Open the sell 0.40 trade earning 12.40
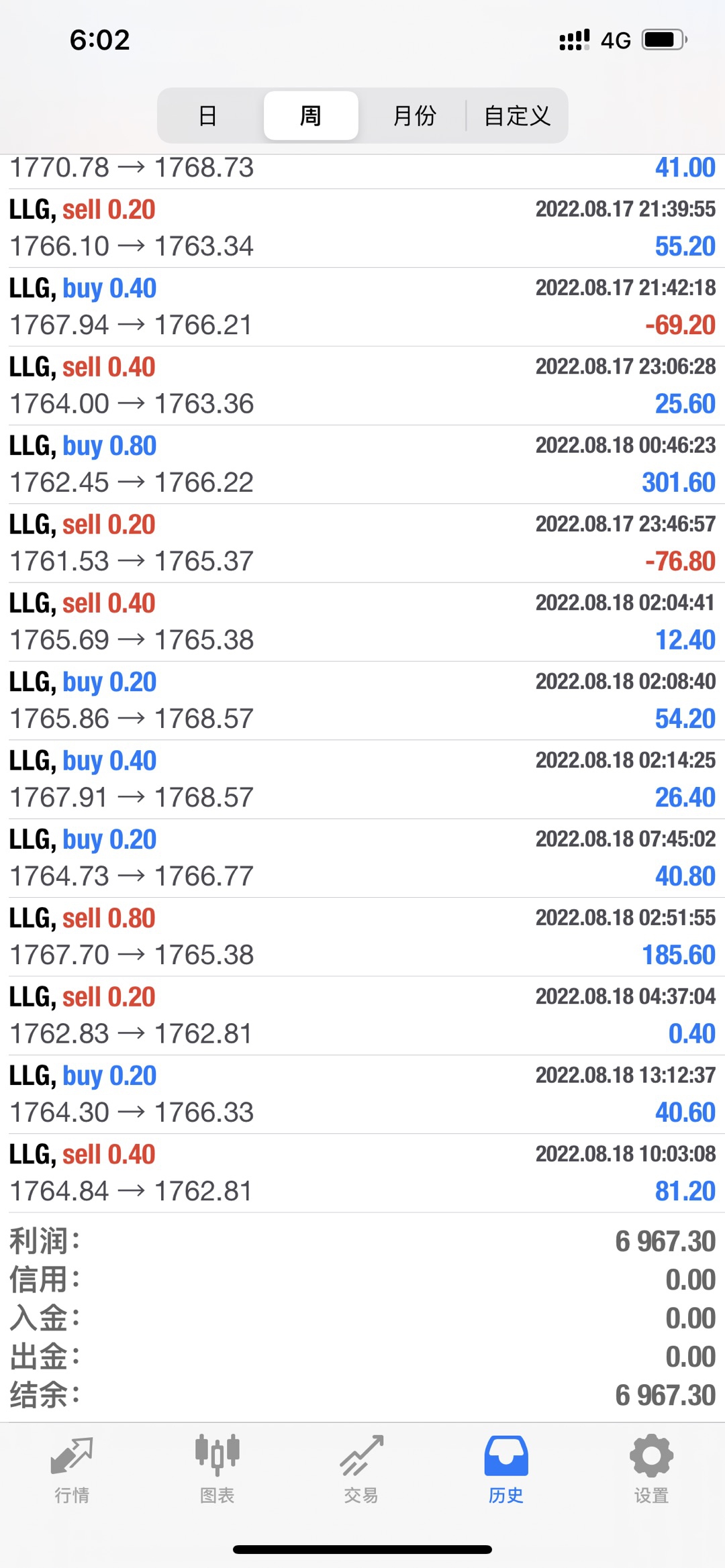 tap(362, 621)
